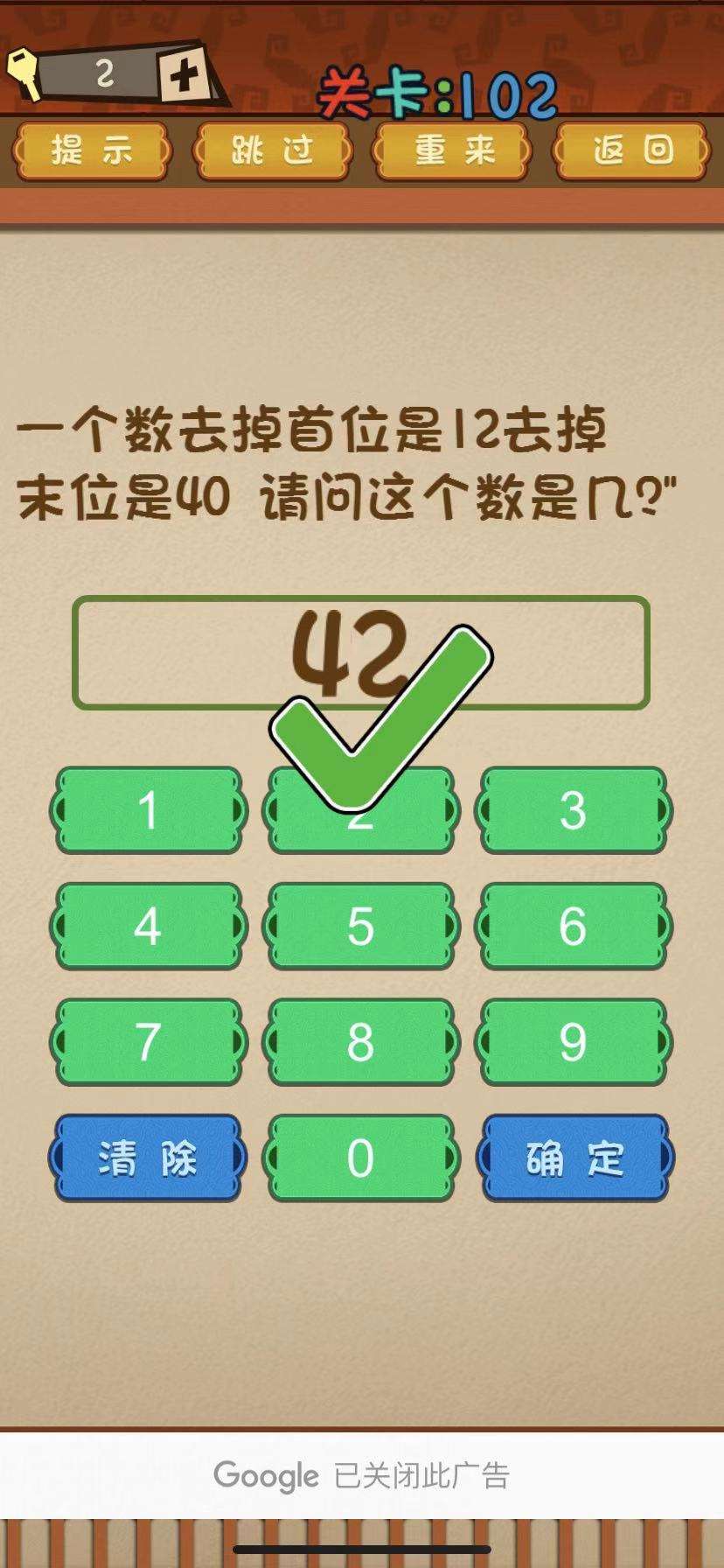Tap the 提示 hint button
The height and width of the screenshot is (1568, 724).
[91, 150]
